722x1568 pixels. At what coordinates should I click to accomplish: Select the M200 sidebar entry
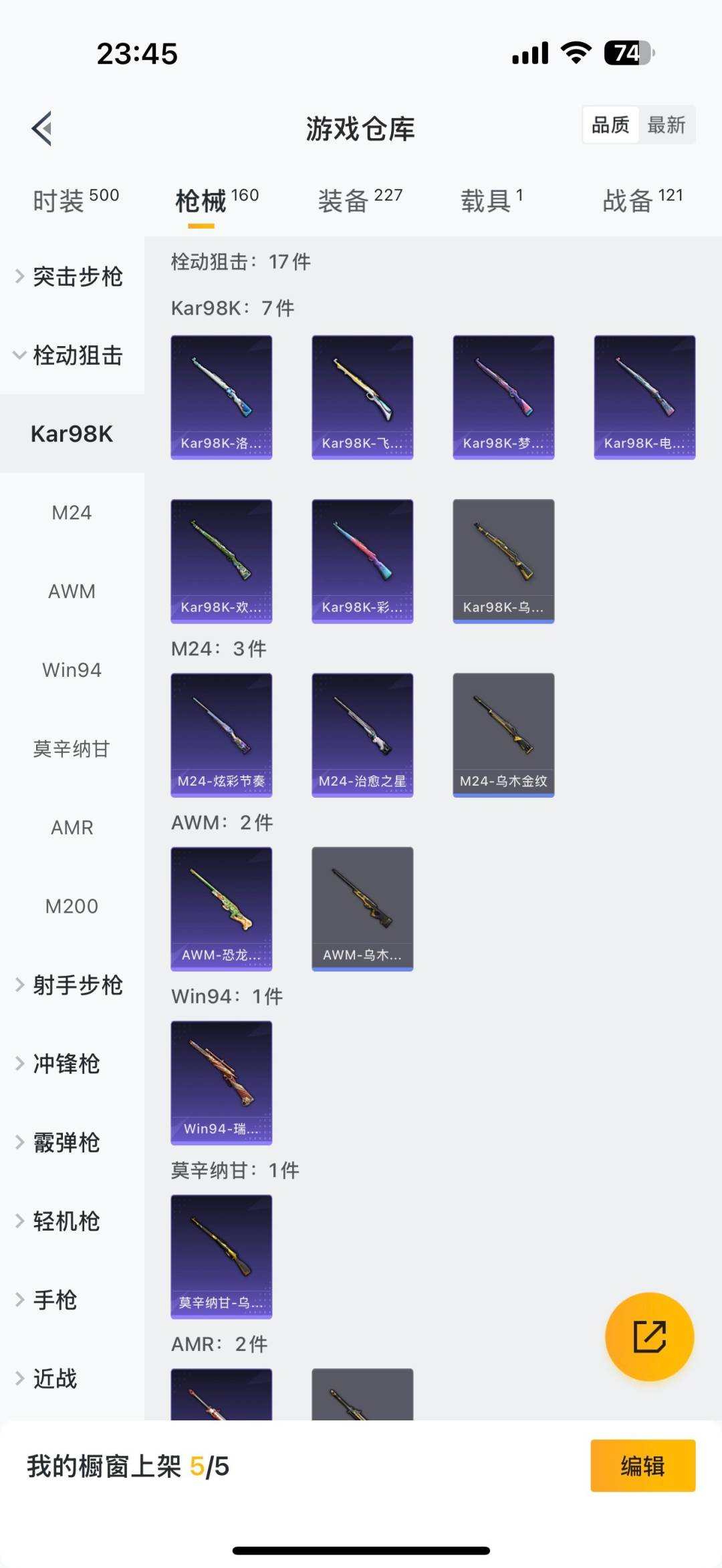tap(72, 906)
